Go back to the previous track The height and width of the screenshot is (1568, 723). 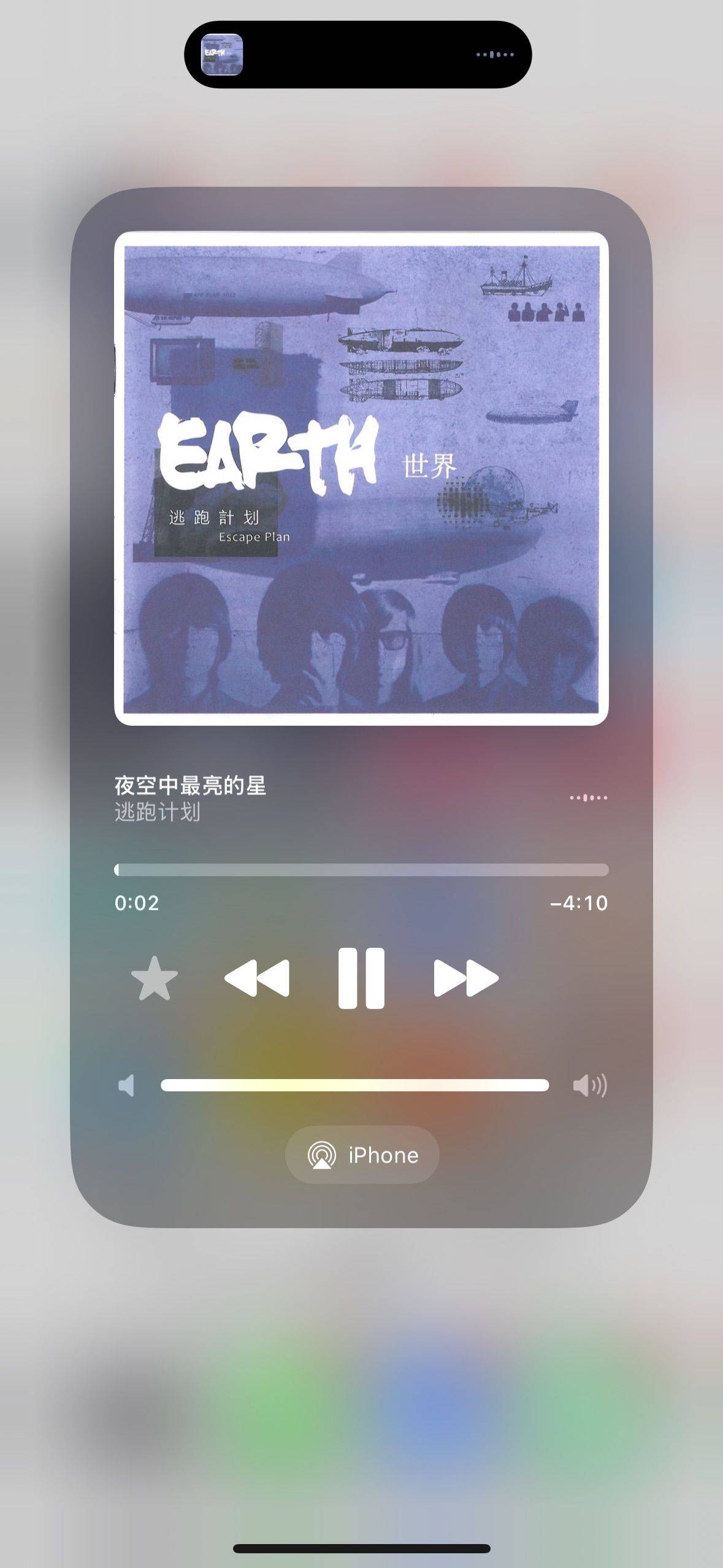(x=257, y=978)
